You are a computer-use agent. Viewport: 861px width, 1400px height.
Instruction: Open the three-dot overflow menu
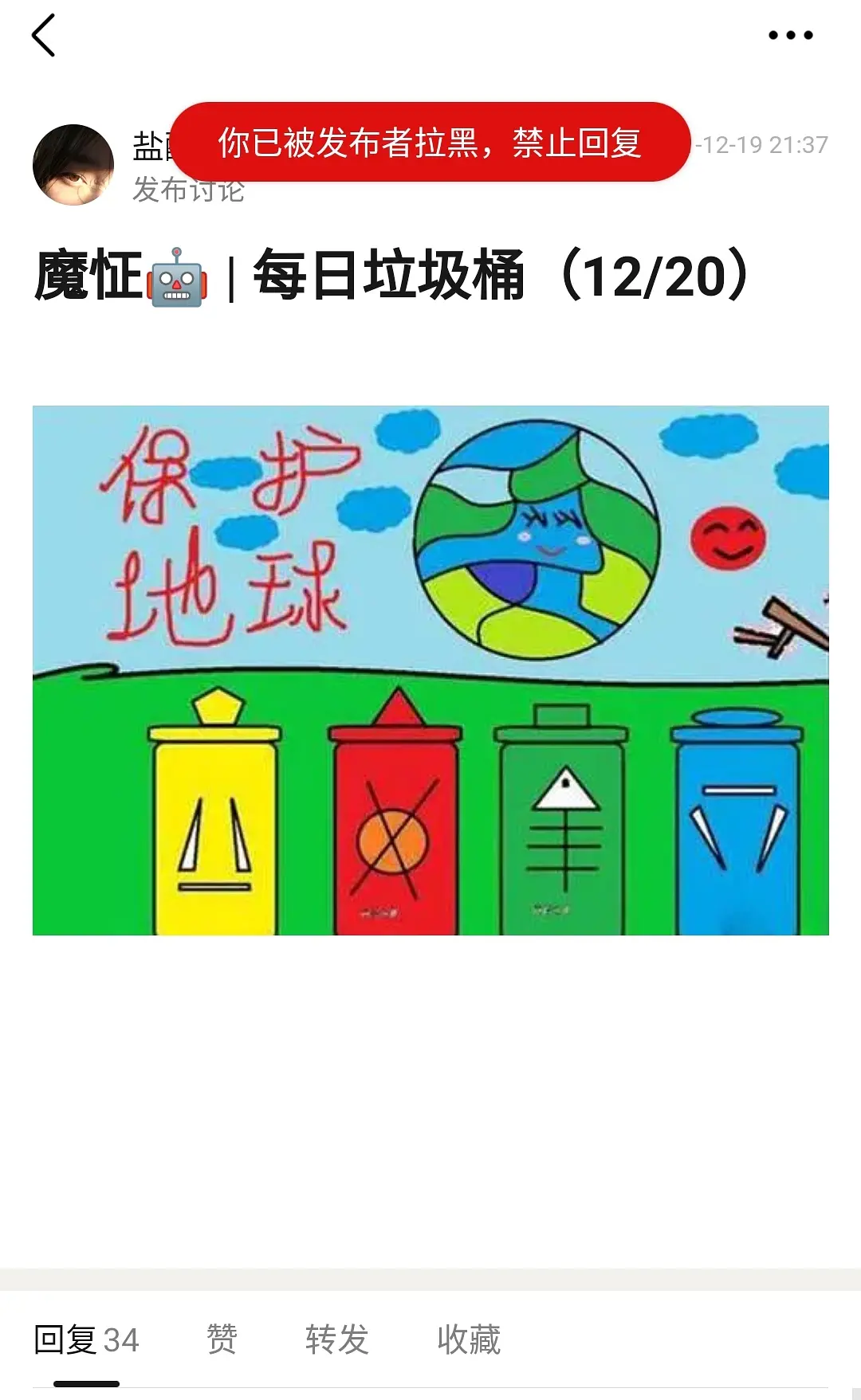[x=790, y=35]
